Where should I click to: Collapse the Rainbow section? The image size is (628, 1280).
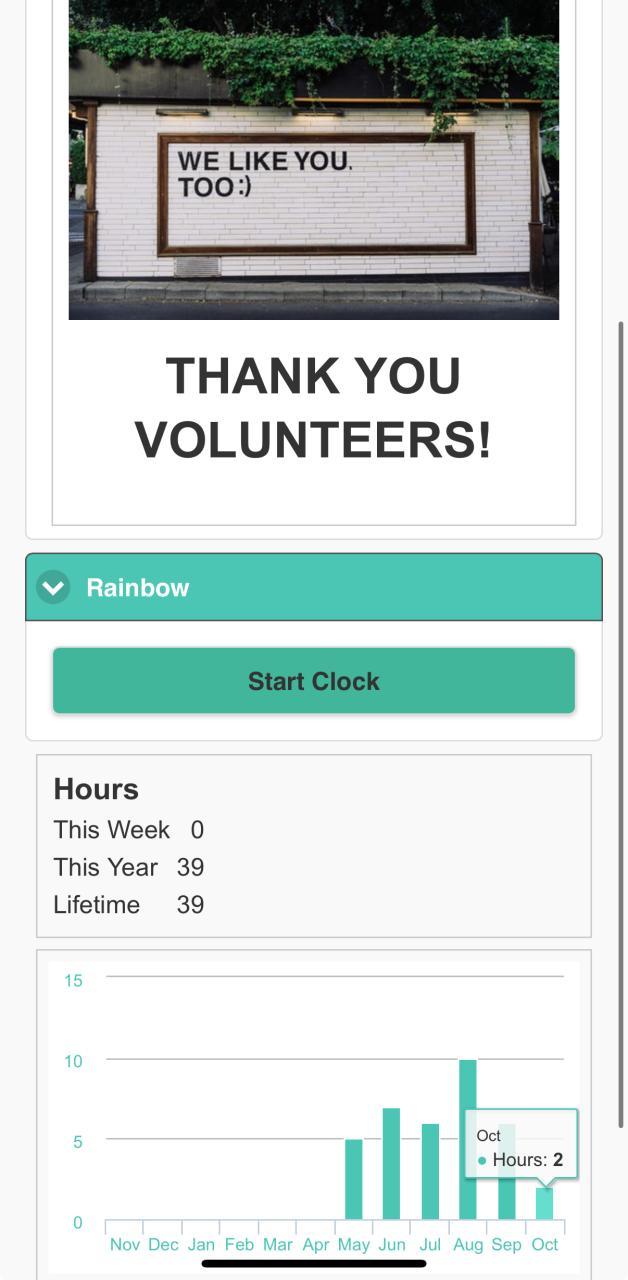(x=54, y=588)
